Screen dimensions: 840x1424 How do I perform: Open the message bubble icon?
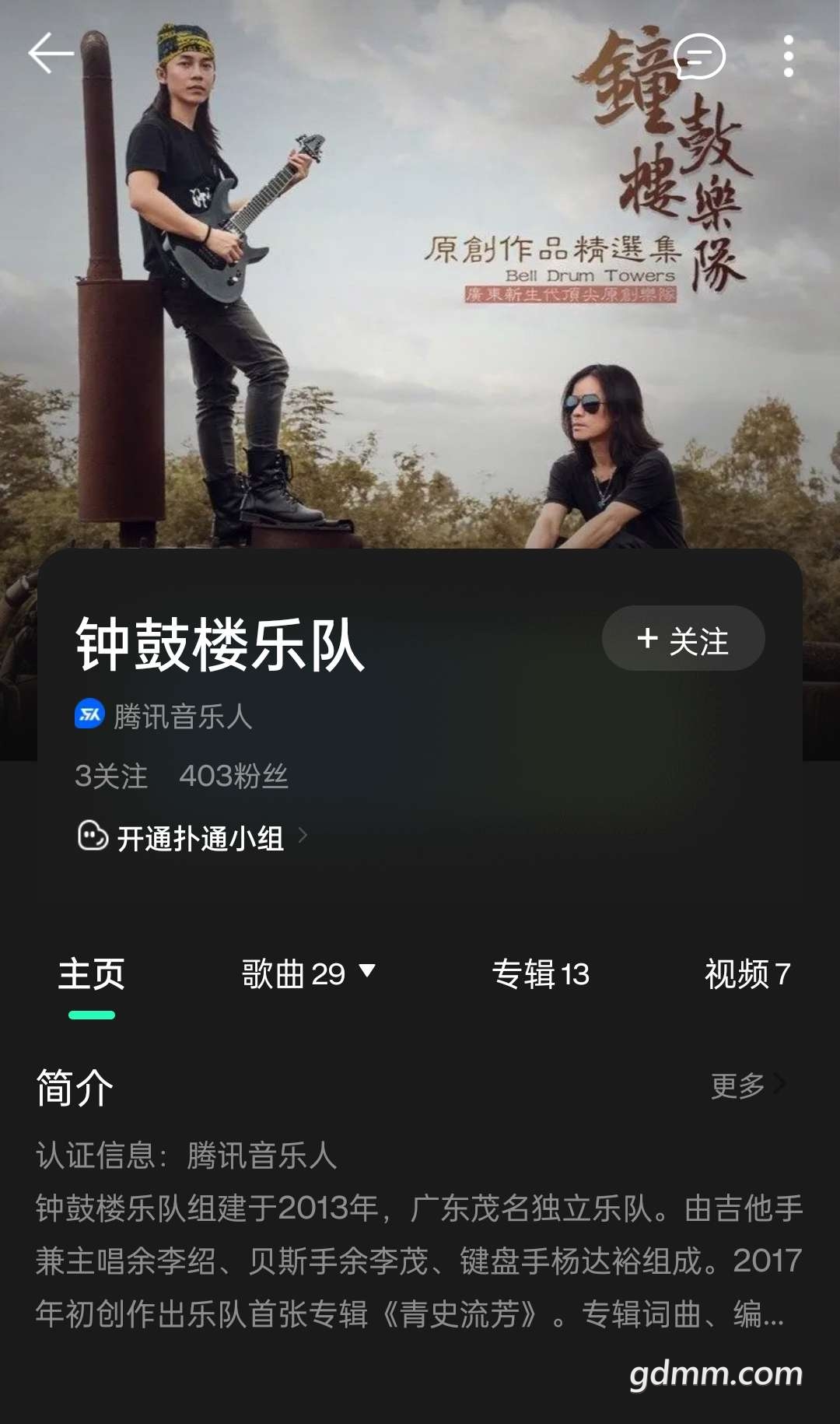pyautogui.click(x=699, y=57)
